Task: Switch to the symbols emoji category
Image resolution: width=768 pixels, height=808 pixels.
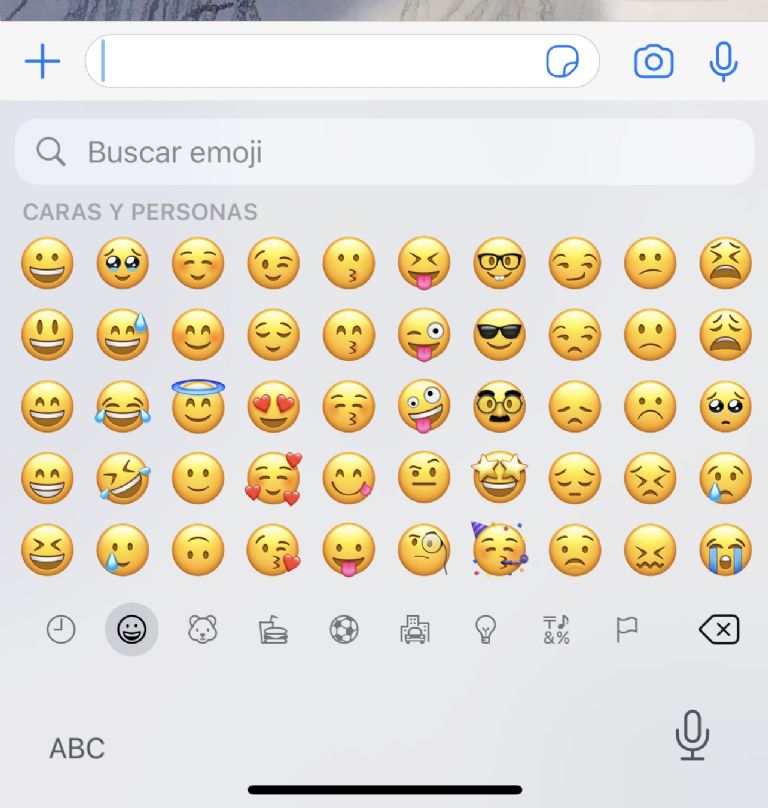Action: tap(556, 629)
